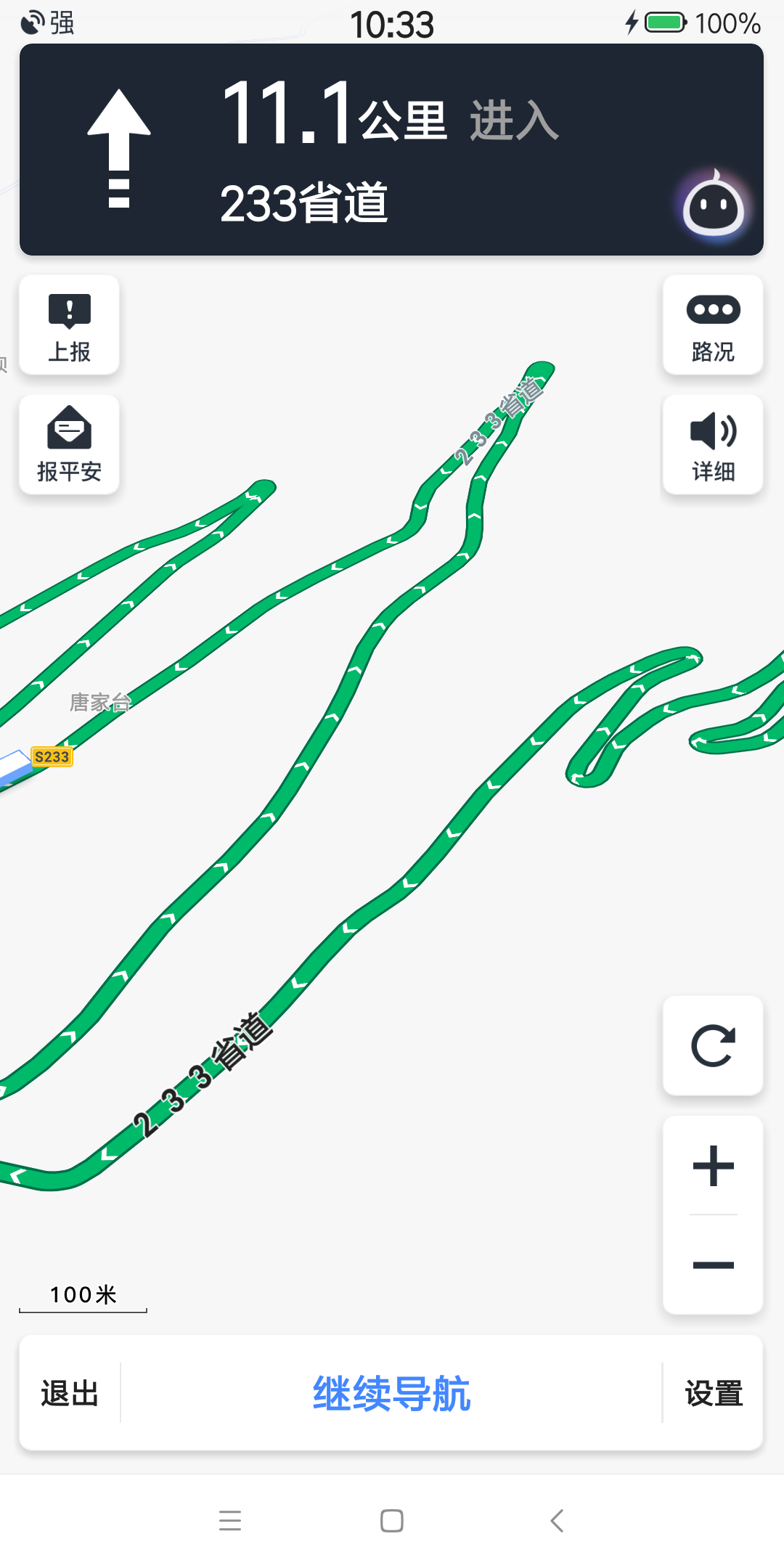Screen dimensions: 784x1568
Task: Go back with the system back button
Action: tap(557, 1520)
